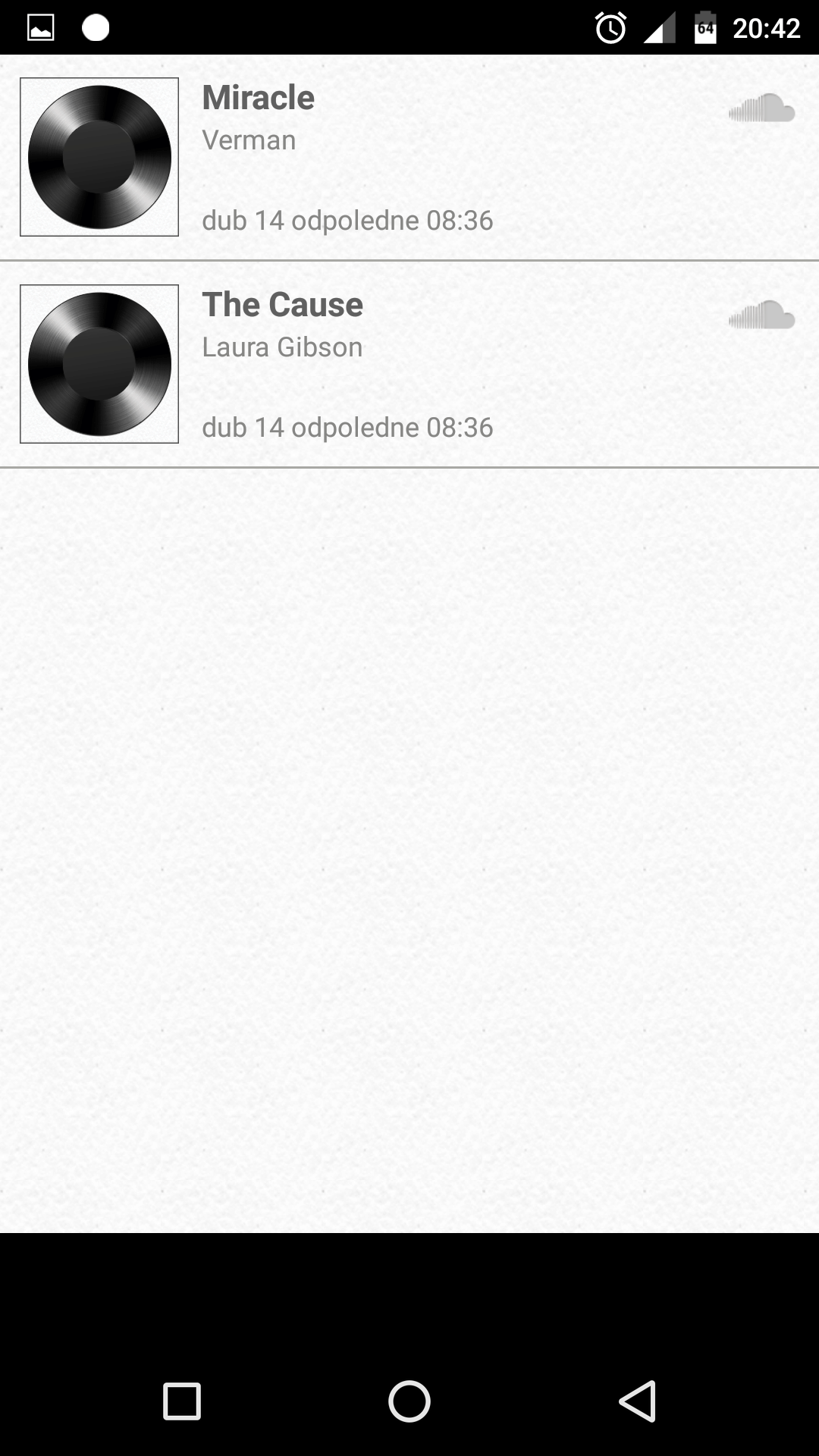
Task: Open The Cause by Laura Gibson
Action: (x=409, y=364)
